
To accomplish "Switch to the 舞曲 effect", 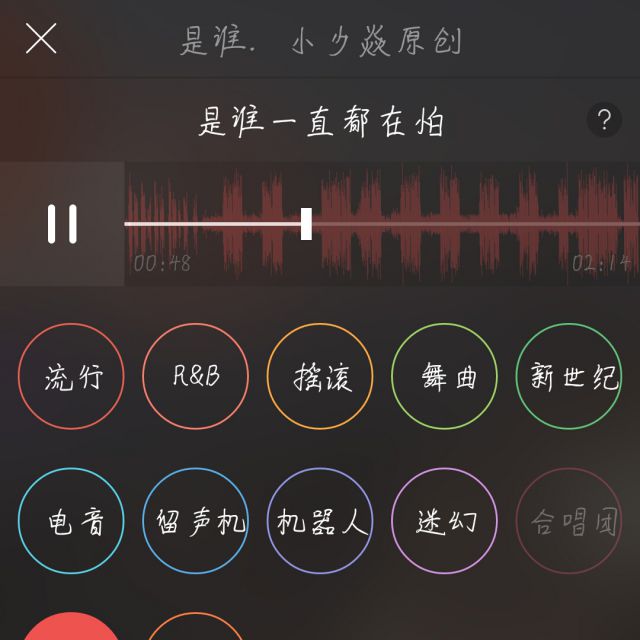I will click(x=444, y=376).
